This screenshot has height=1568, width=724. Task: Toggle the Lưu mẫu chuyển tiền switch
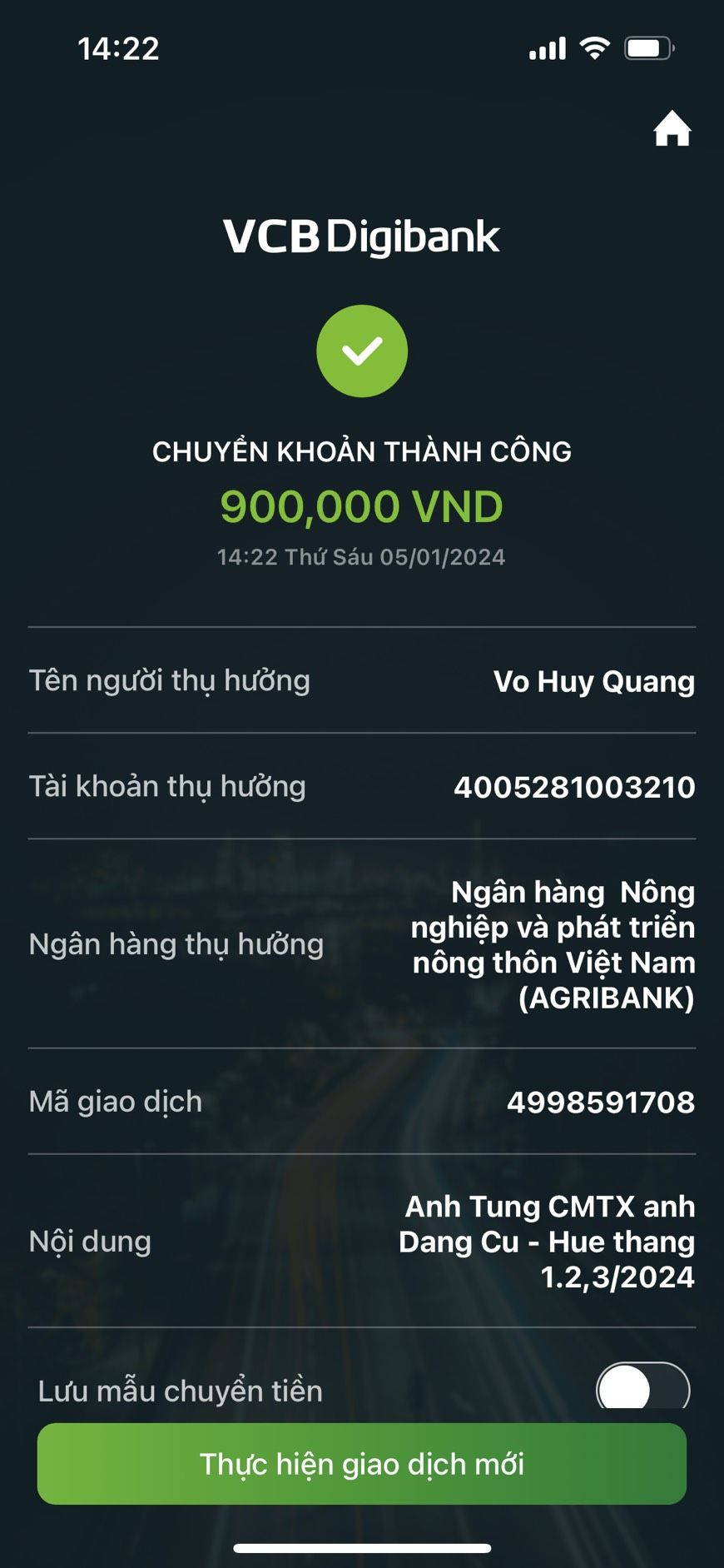tap(642, 1387)
